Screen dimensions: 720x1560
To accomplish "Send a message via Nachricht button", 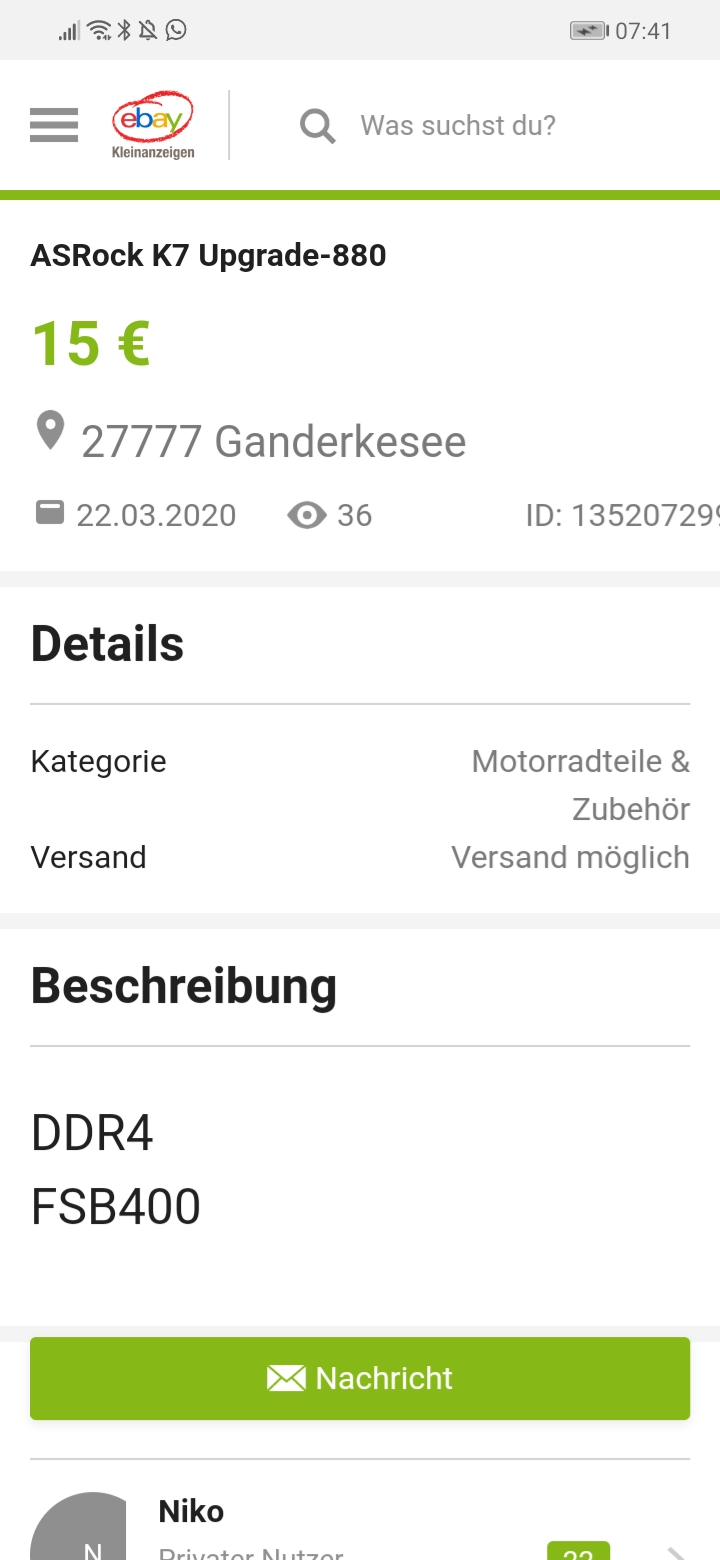I will click(360, 1378).
